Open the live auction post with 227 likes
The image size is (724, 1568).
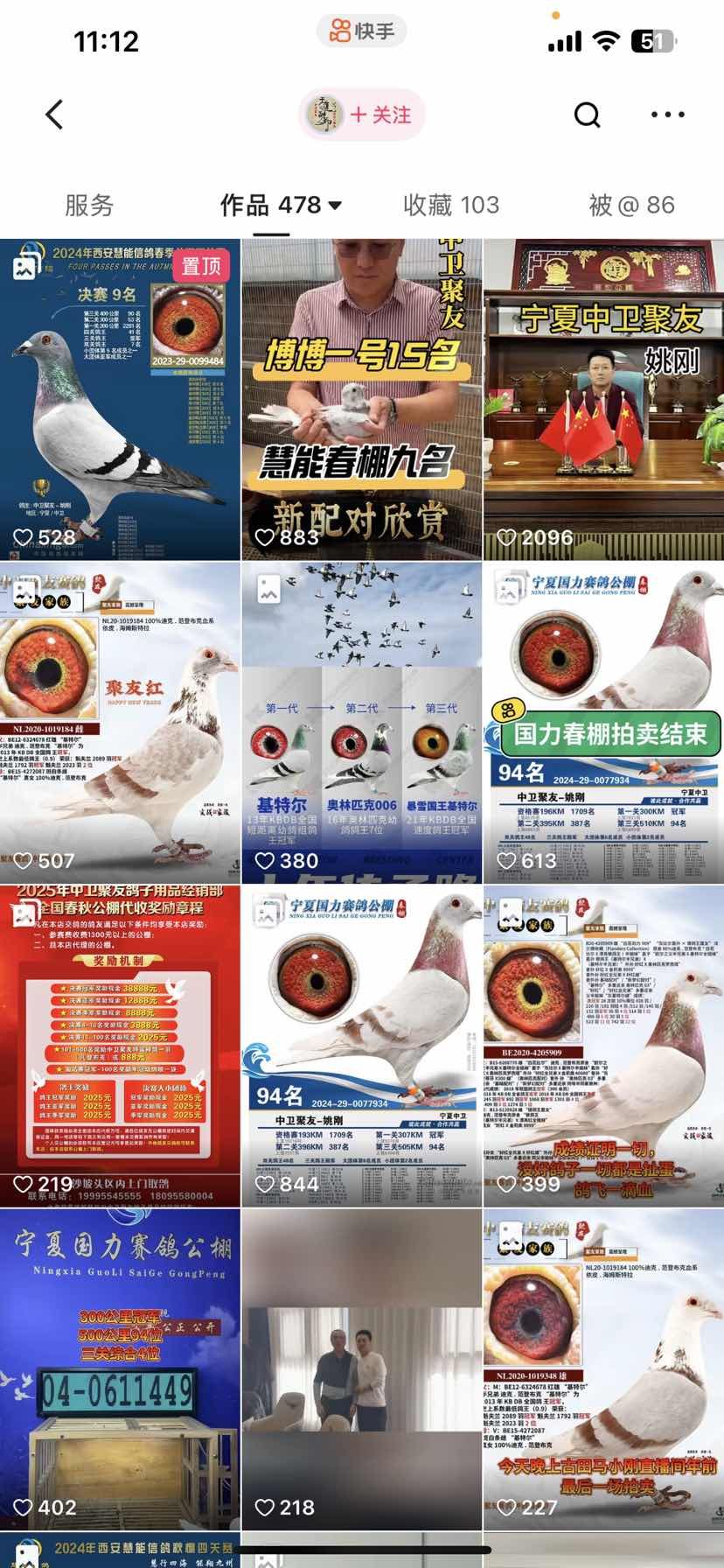click(604, 1369)
